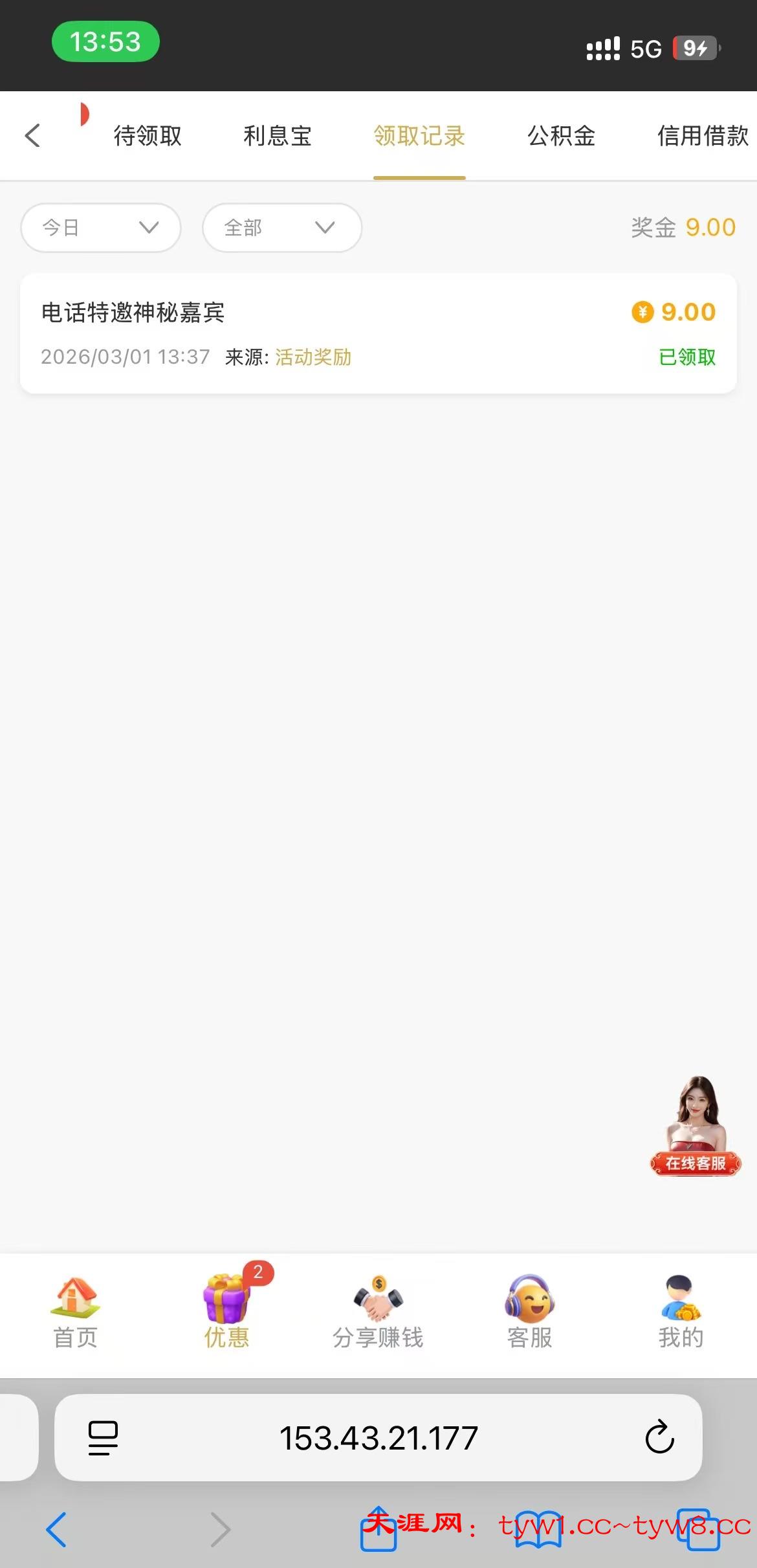Open the 利息宝 tab

tap(278, 136)
